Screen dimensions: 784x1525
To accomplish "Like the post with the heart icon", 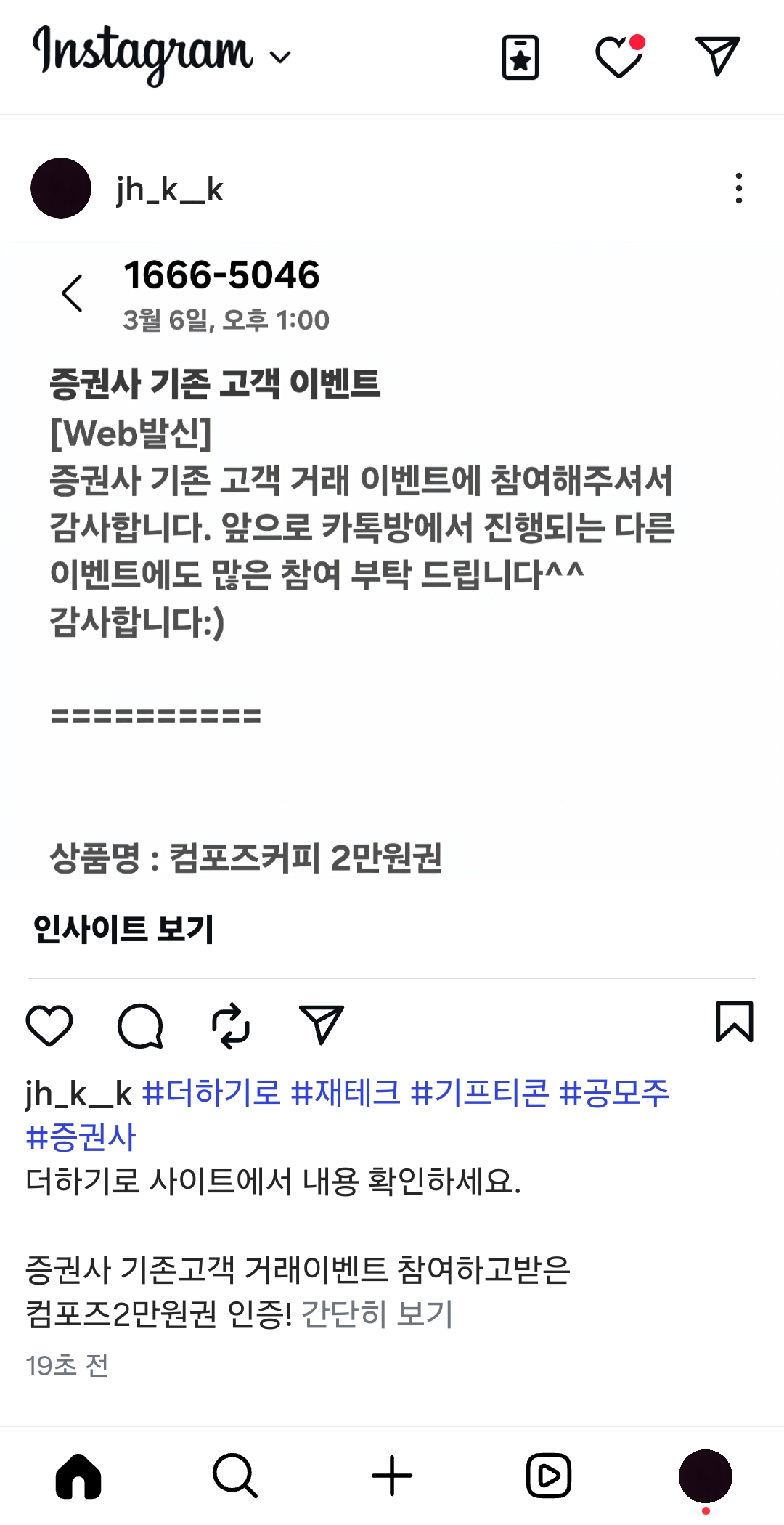I will coord(49,1025).
